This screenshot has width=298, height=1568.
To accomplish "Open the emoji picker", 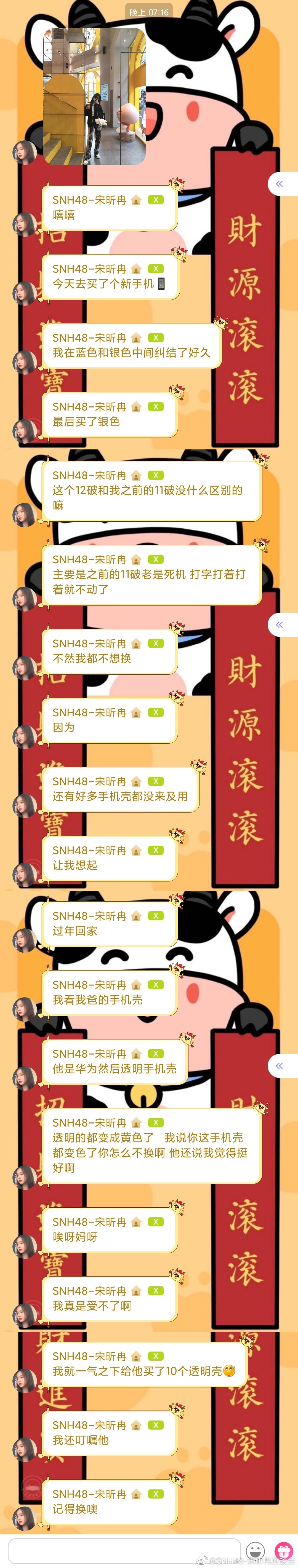I will (255, 1550).
